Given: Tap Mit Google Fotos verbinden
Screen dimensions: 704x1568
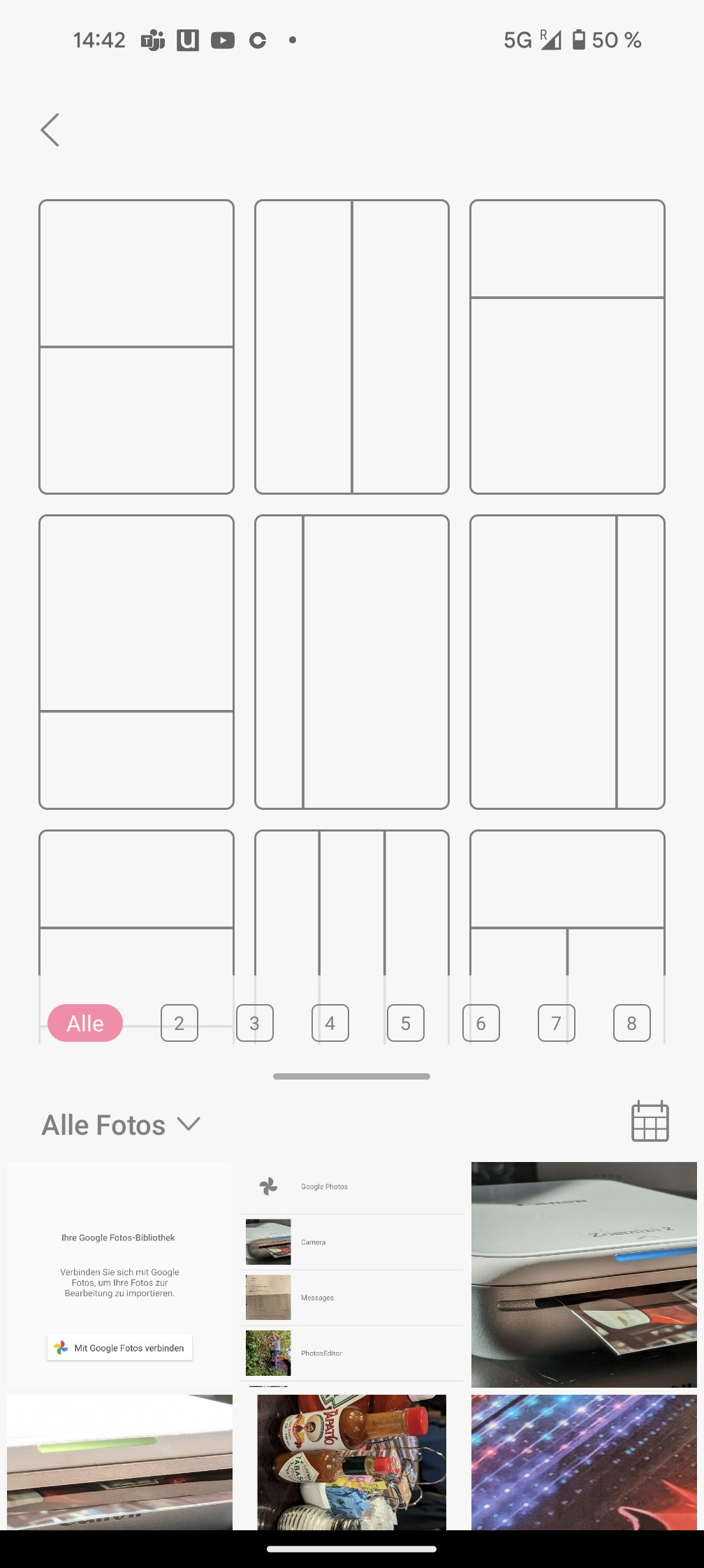Looking at the screenshot, I should pos(120,1348).
